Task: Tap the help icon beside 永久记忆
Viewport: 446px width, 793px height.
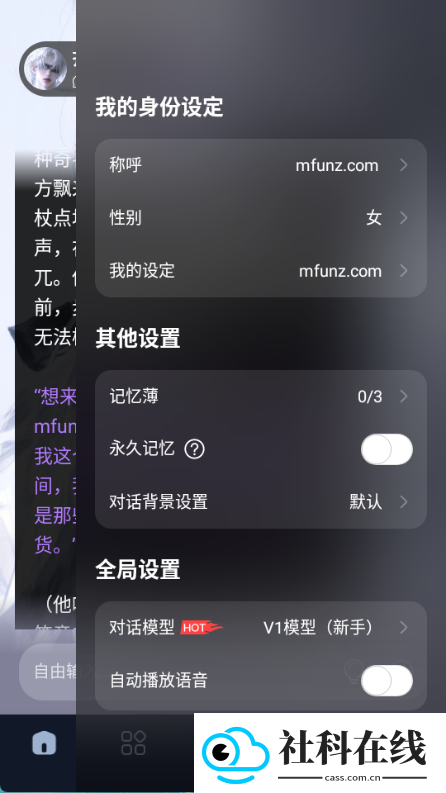Action: (x=194, y=449)
